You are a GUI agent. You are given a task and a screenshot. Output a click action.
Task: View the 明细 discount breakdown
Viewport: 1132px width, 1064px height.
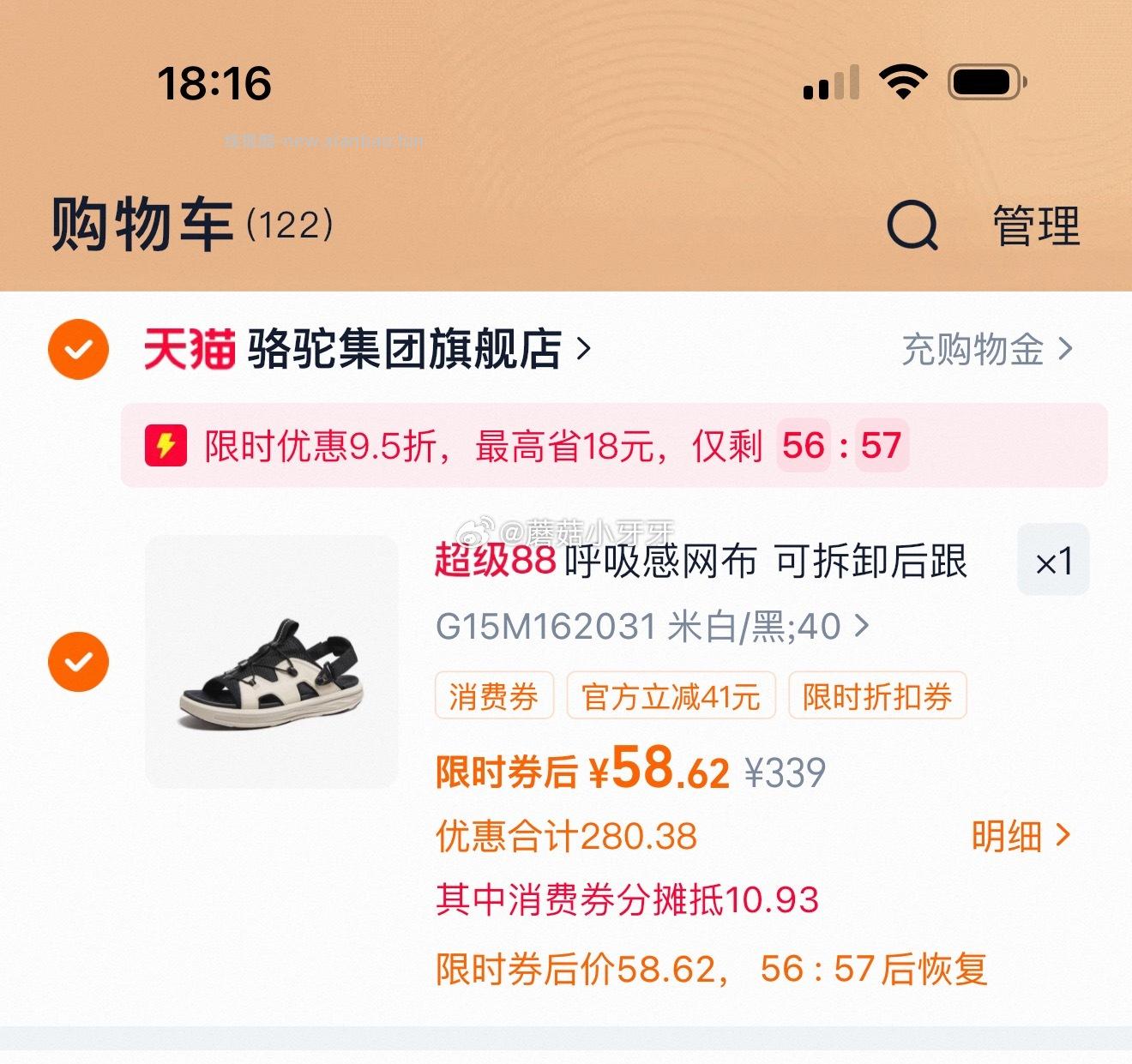pos(1020,836)
